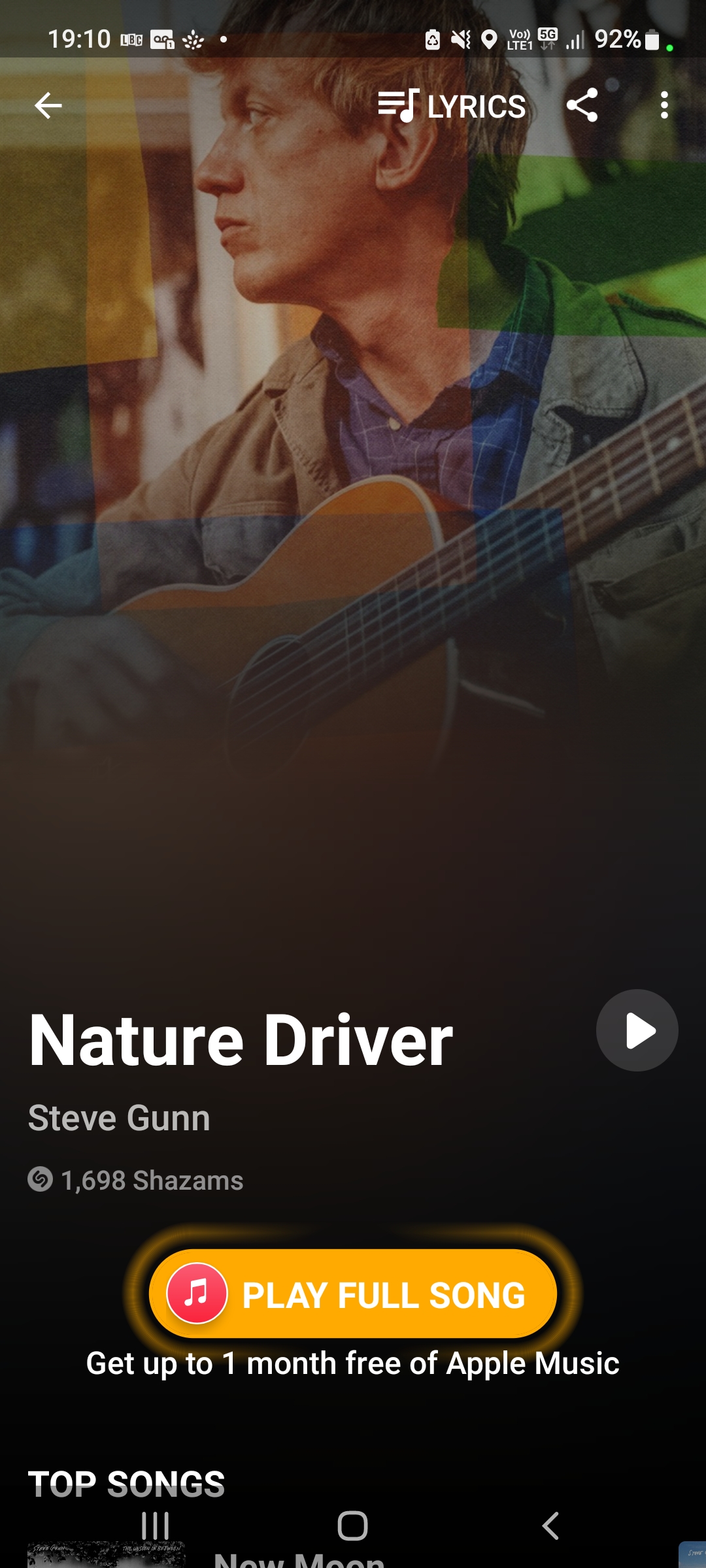Open the three-dot overflow menu
The height and width of the screenshot is (1568, 706).
(664, 105)
